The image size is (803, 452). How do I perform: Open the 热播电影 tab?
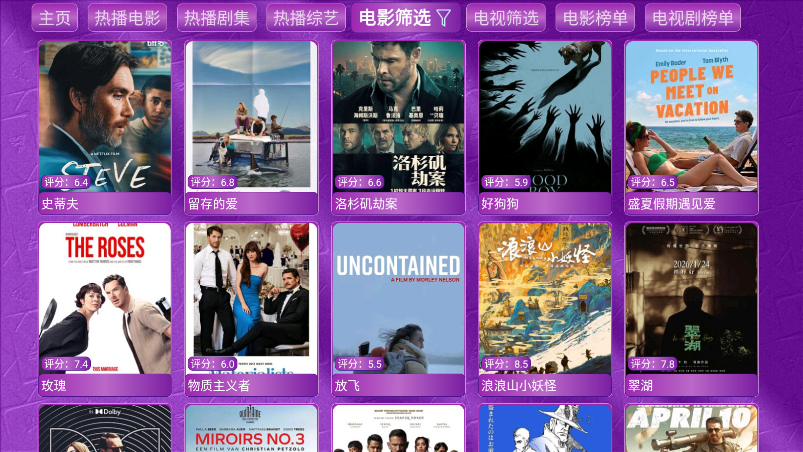tap(127, 18)
